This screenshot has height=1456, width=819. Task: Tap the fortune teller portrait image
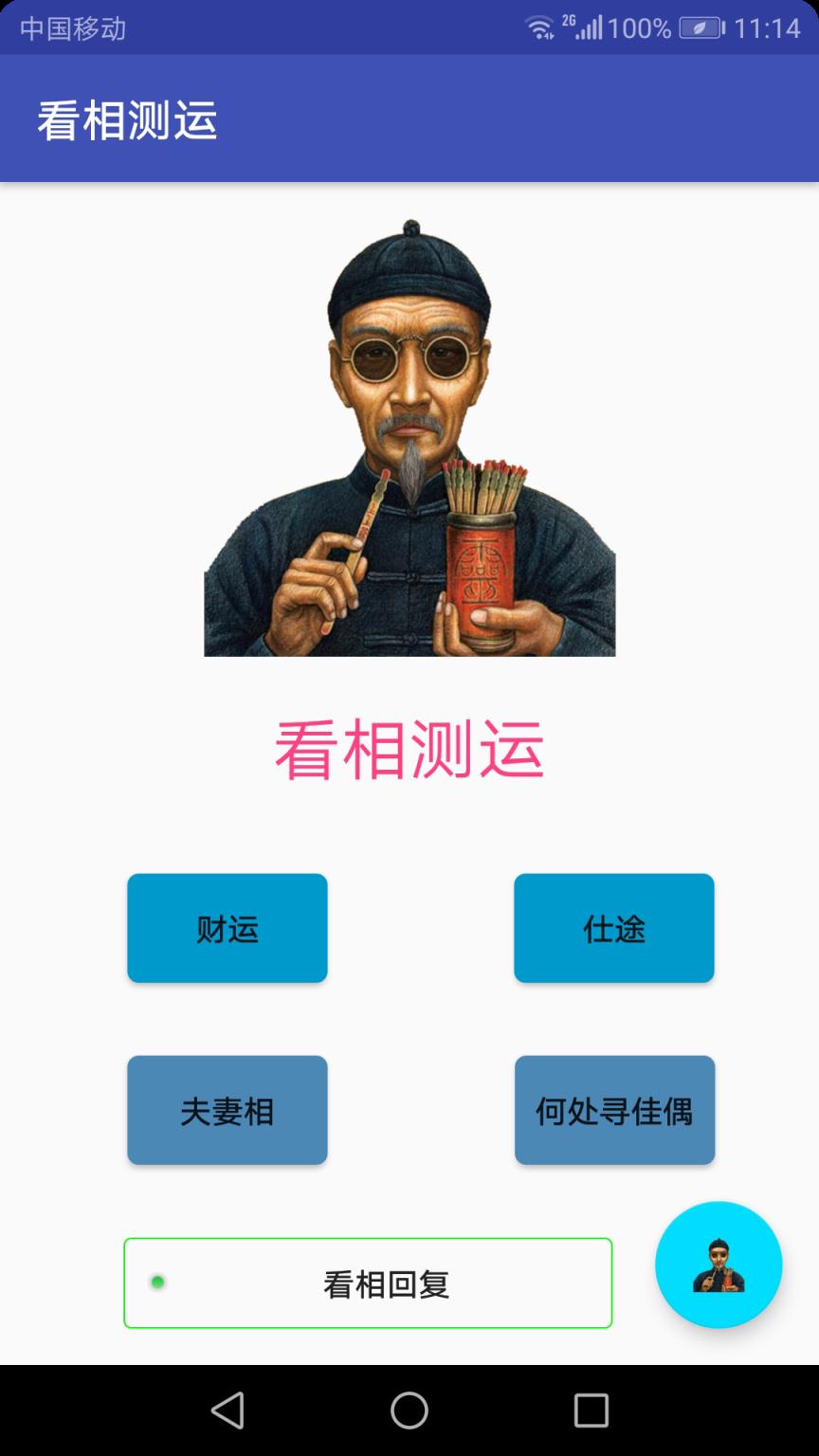pyautogui.click(x=408, y=436)
